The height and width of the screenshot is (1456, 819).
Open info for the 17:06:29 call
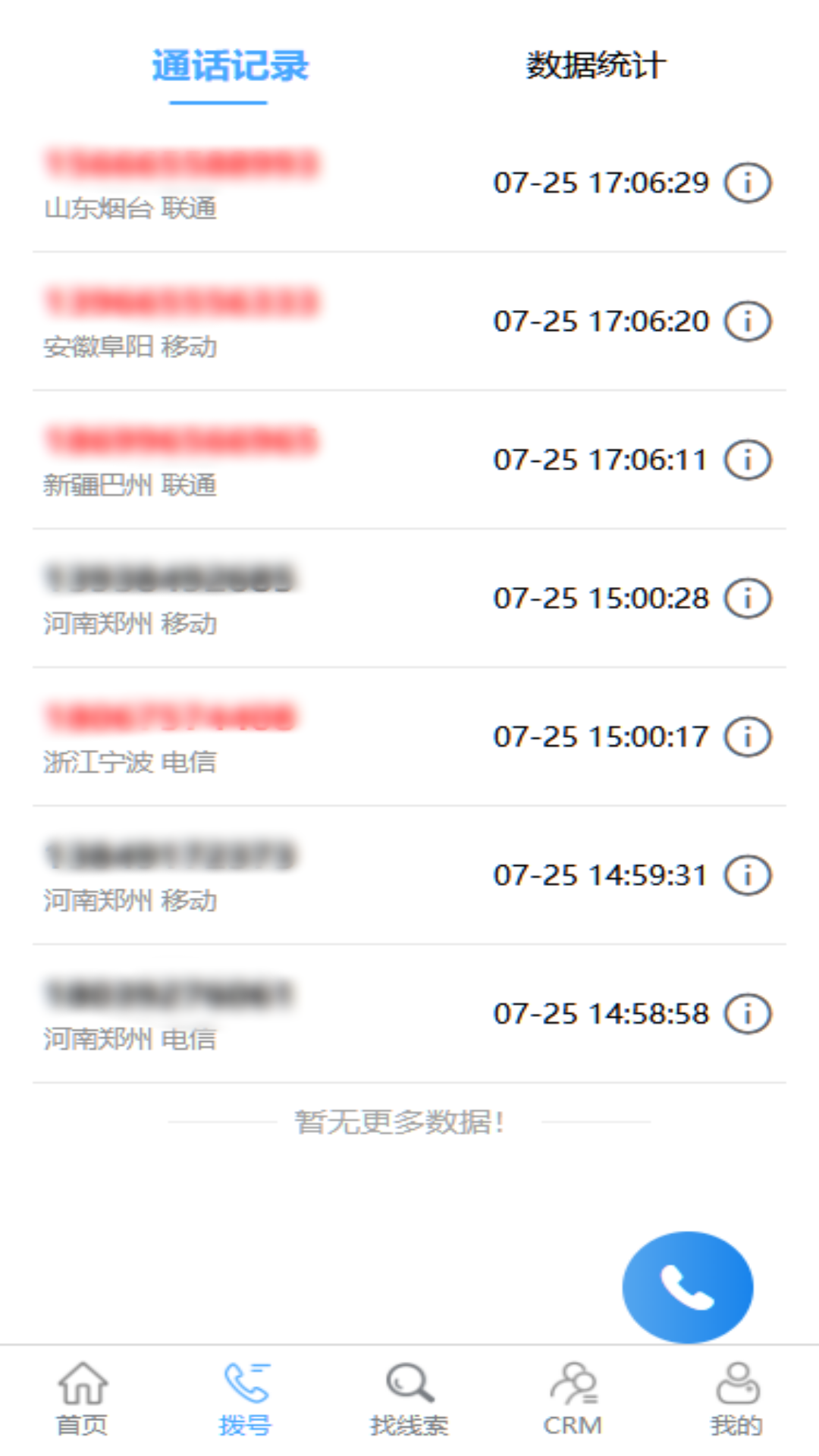(x=748, y=183)
